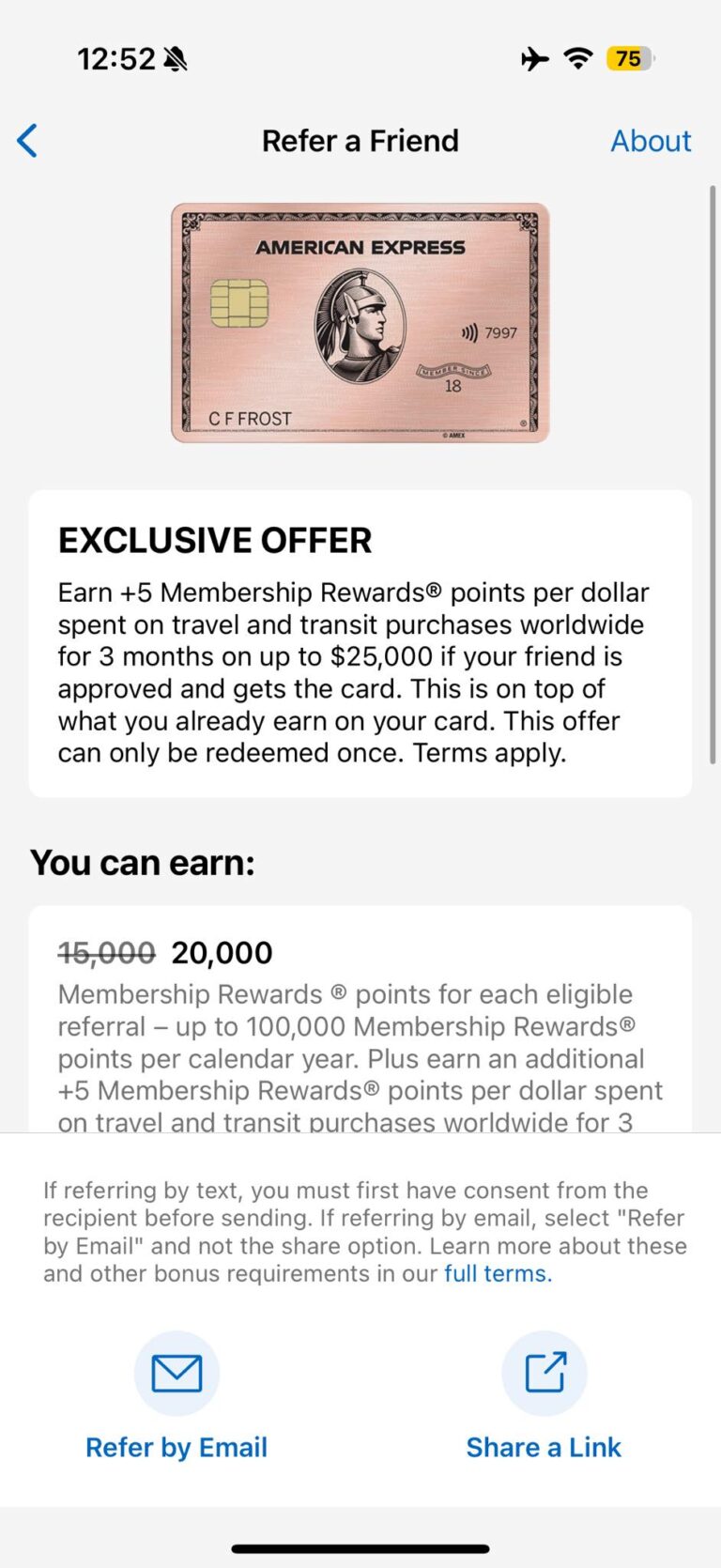Open the About page
This screenshot has height=1568, width=721.
(x=651, y=140)
